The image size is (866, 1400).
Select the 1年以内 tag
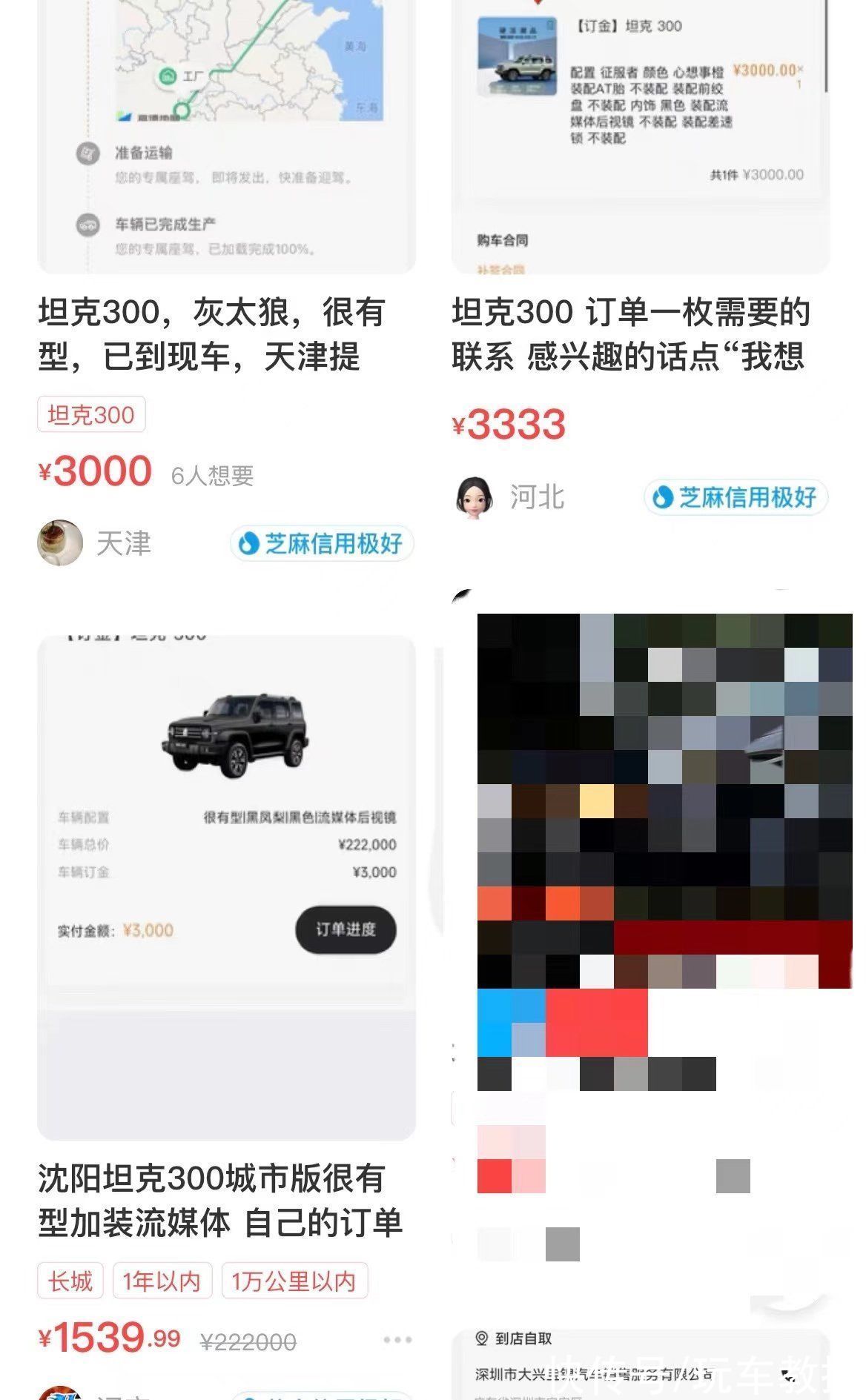point(162,1281)
